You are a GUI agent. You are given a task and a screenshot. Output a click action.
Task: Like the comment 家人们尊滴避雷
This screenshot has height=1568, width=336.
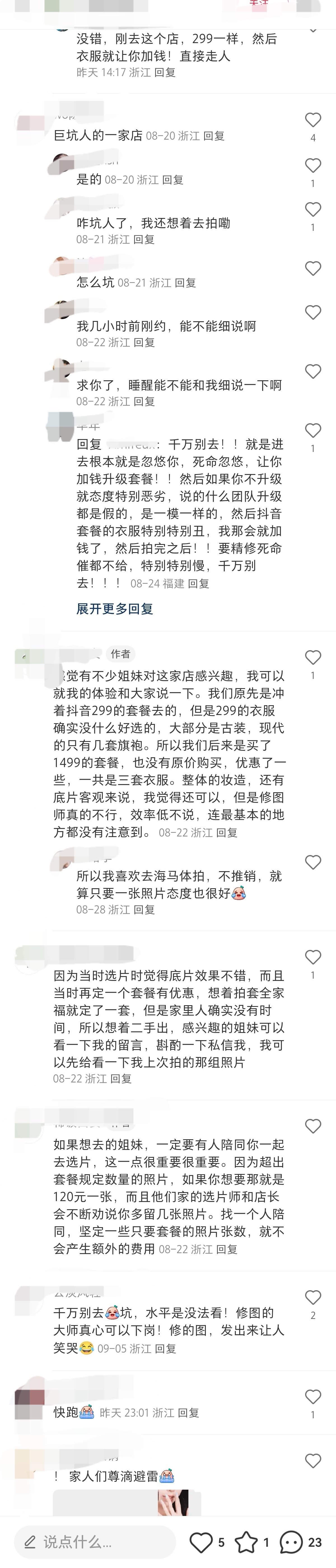pos(313,1461)
